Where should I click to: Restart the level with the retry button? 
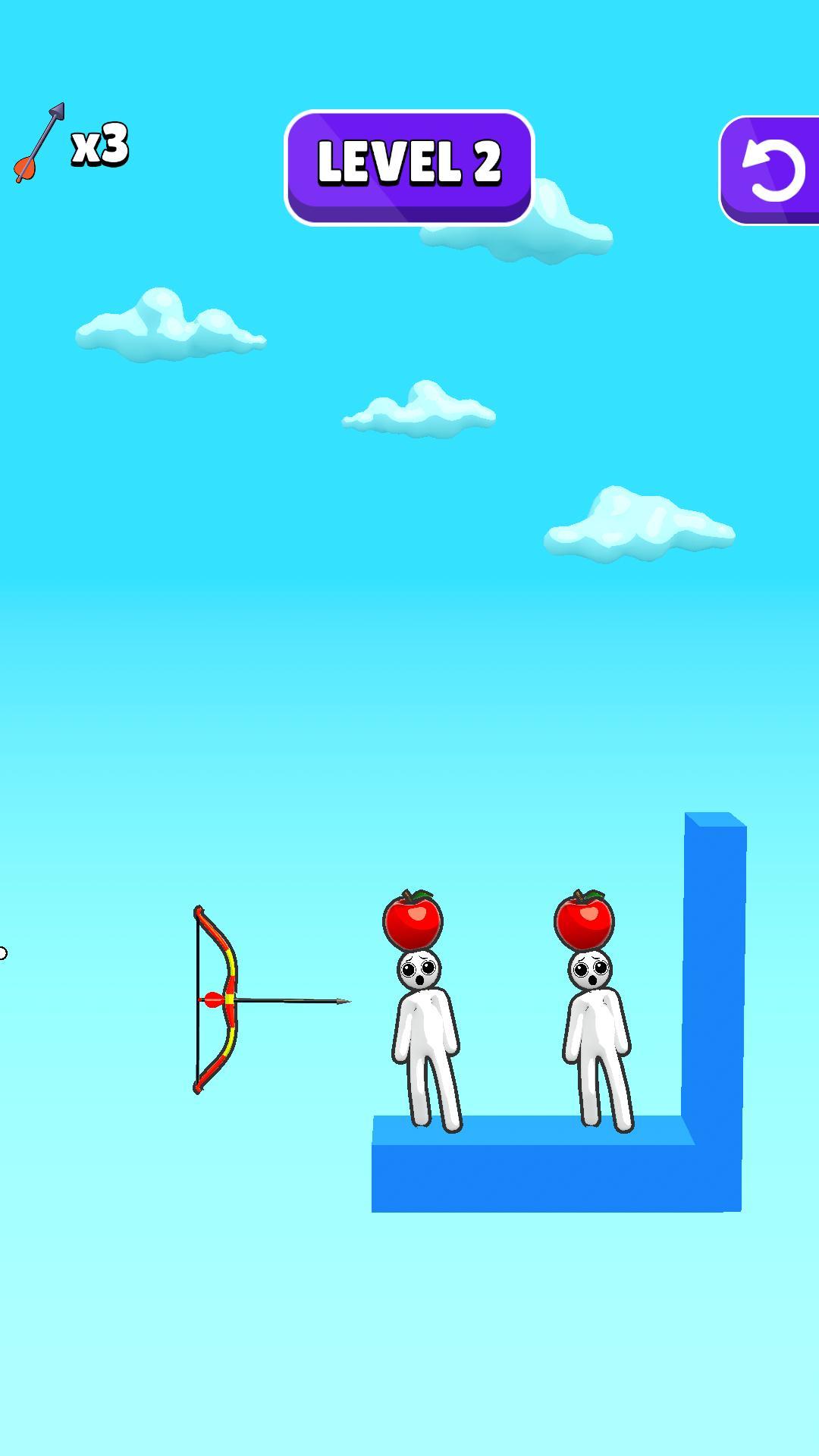coord(770,171)
